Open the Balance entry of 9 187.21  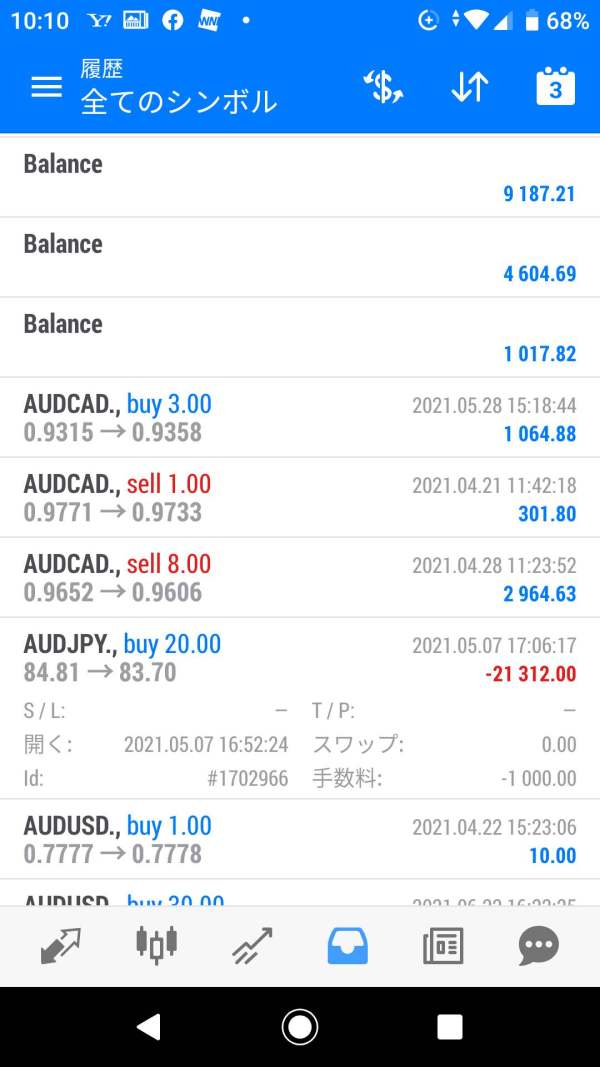click(x=300, y=178)
